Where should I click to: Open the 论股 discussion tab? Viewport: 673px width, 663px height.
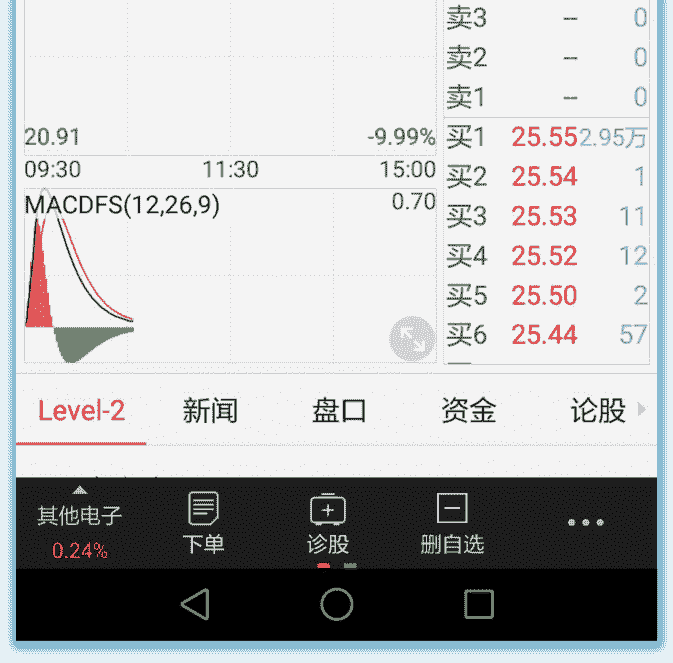(598, 411)
